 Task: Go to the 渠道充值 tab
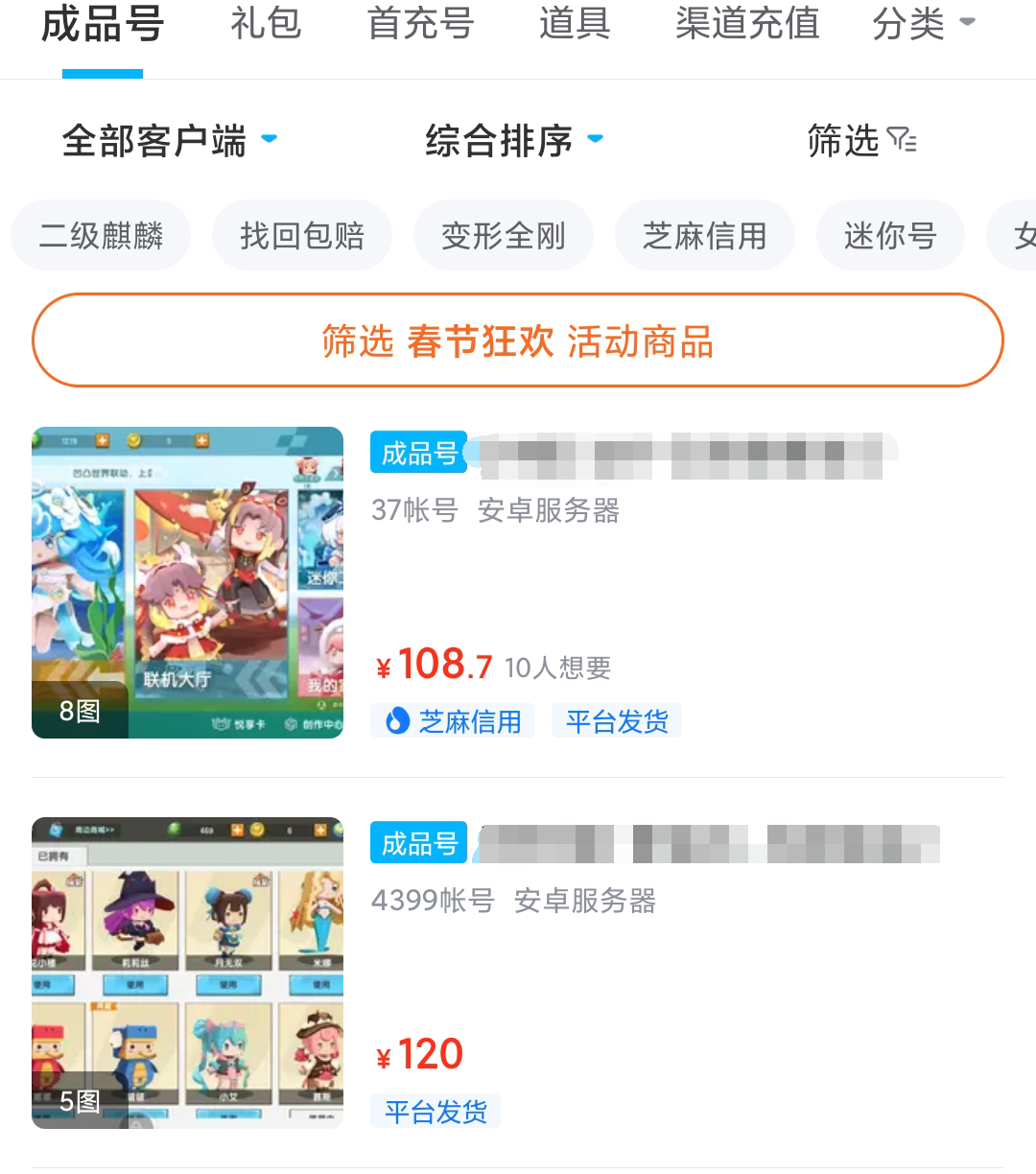tap(747, 25)
